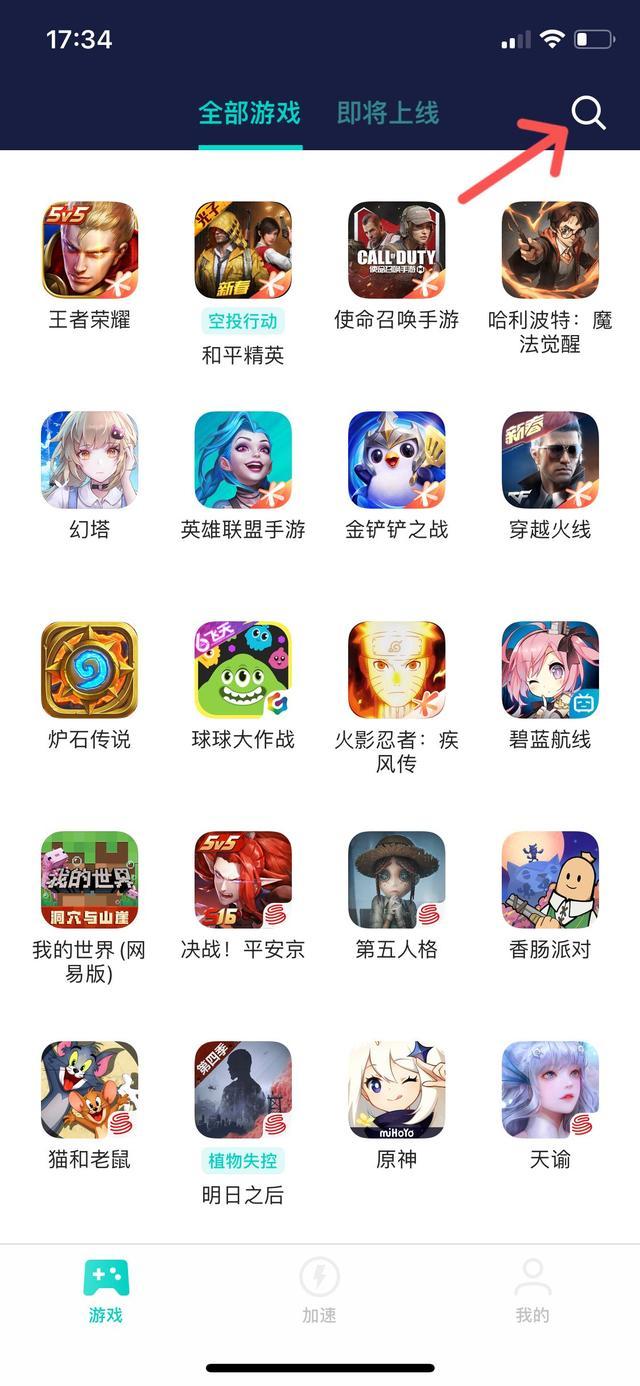The height and width of the screenshot is (1386, 640).
Task: Go to the 加速 tab
Action: [x=319, y=1290]
